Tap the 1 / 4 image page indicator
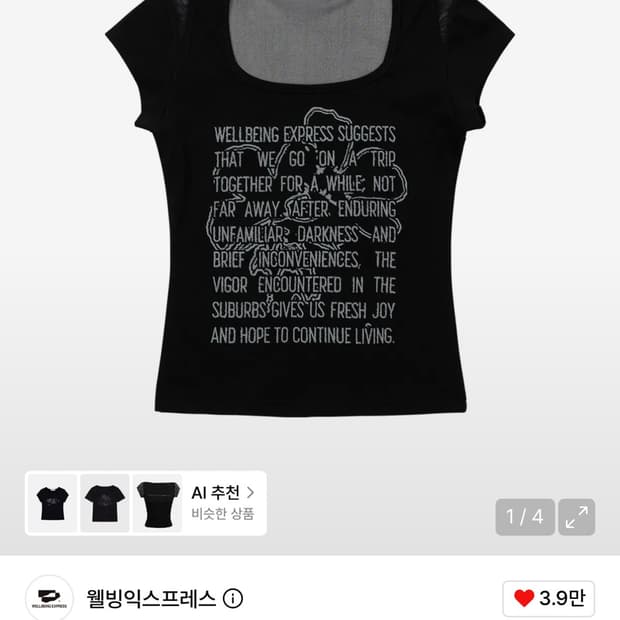Image resolution: width=620 pixels, height=620 pixels. [x=525, y=517]
